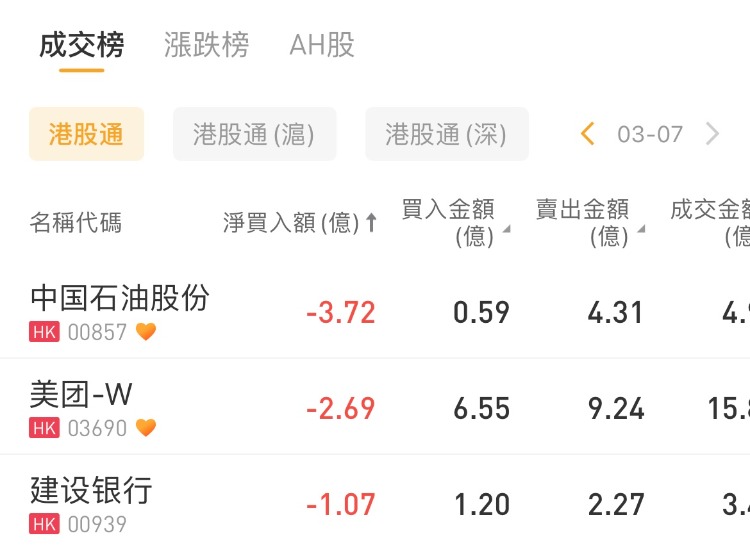Viewport: 750px width, 547px height.
Task: Filter by 港股通 (深)
Action: point(446,134)
